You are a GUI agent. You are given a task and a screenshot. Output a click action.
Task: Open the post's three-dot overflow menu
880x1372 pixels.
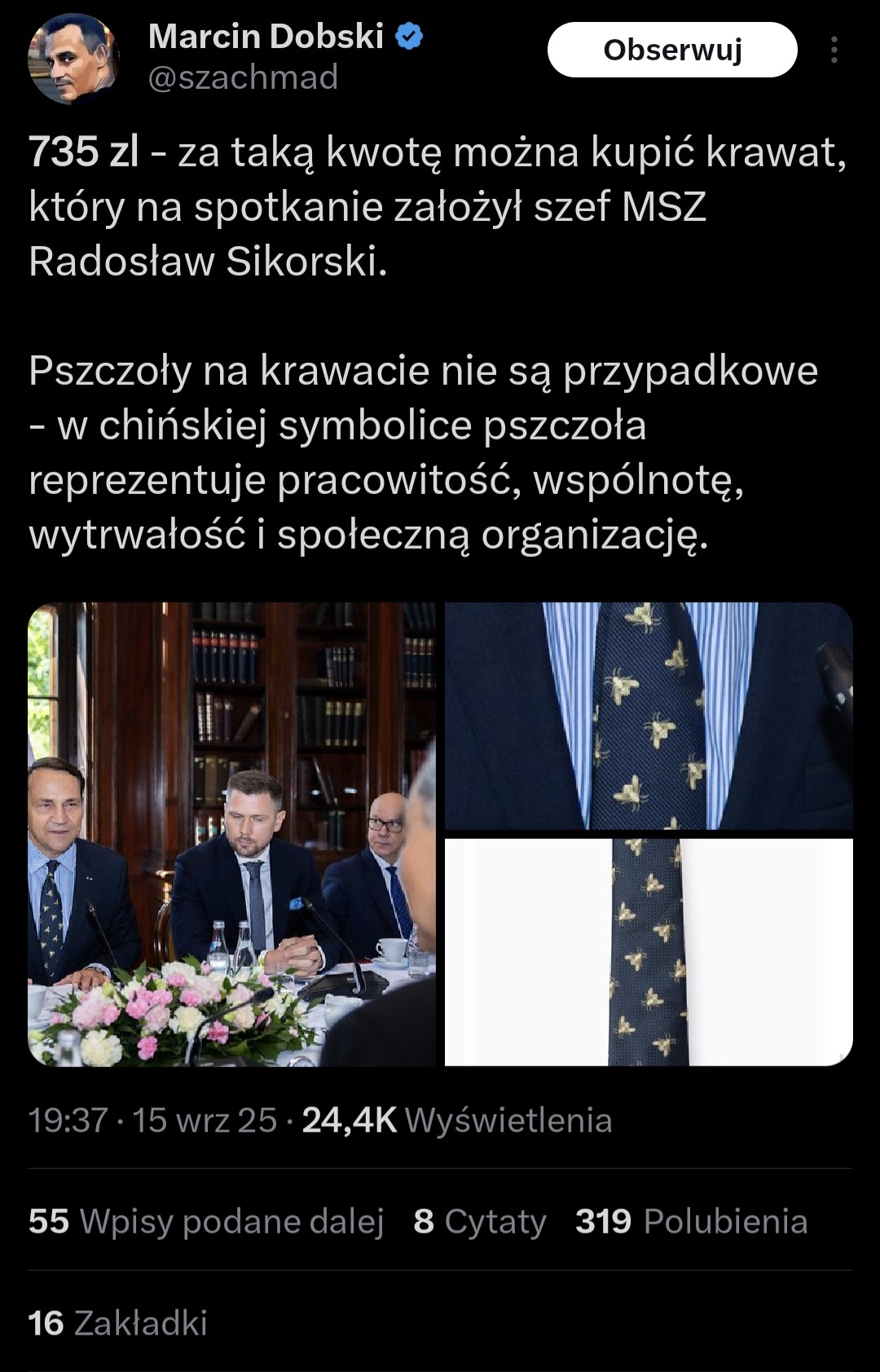click(x=834, y=50)
